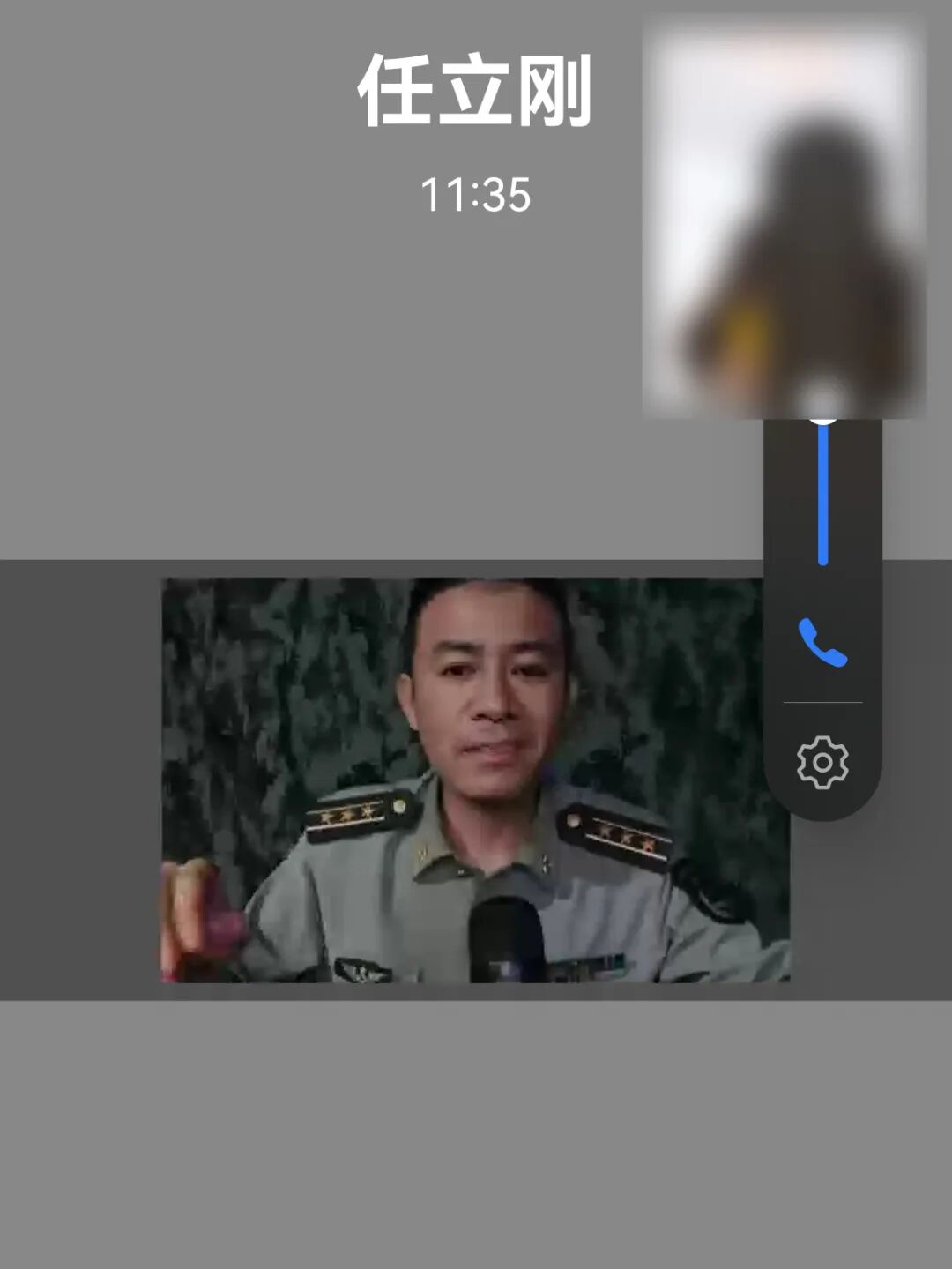Screen dimensions: 952x1269
Task: Open sound settings gear icon
Action: coord(822,762)
